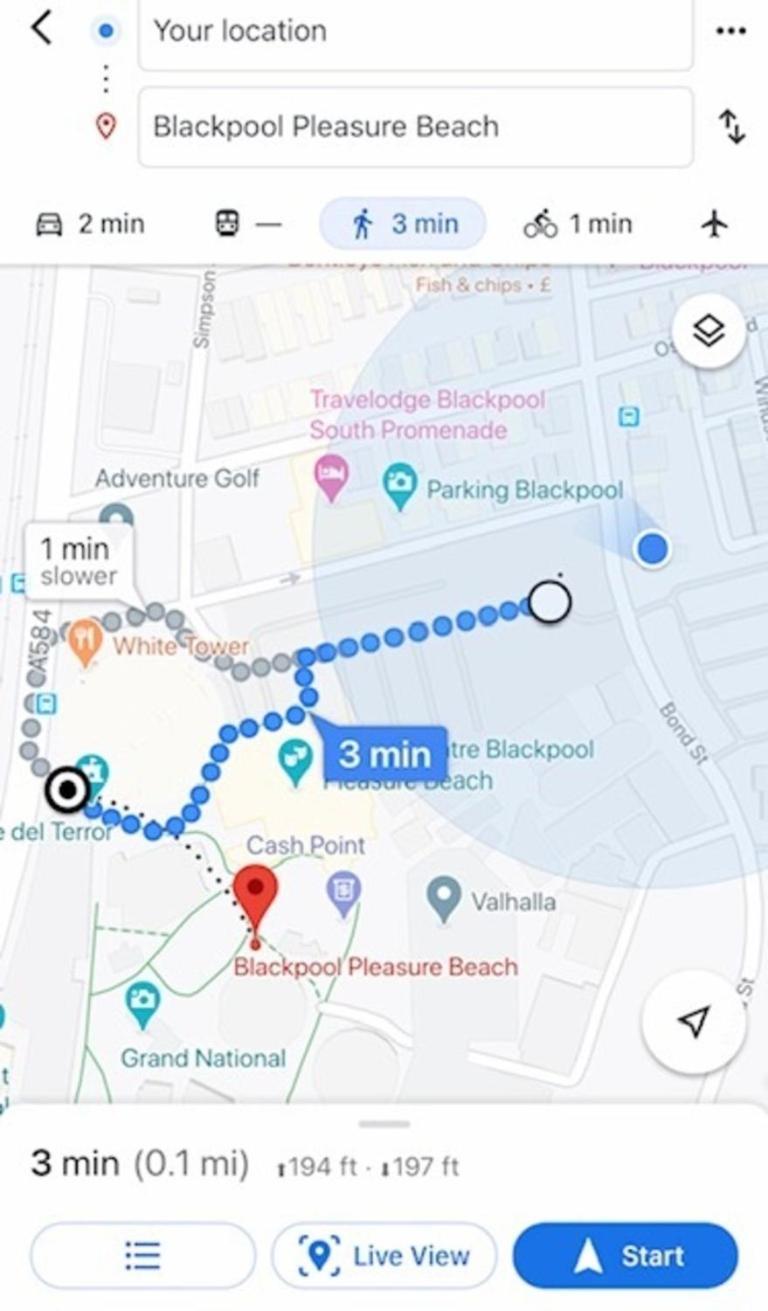Launch Live View
This screenshot has height=1311, width=768.
pos(384,1255)
